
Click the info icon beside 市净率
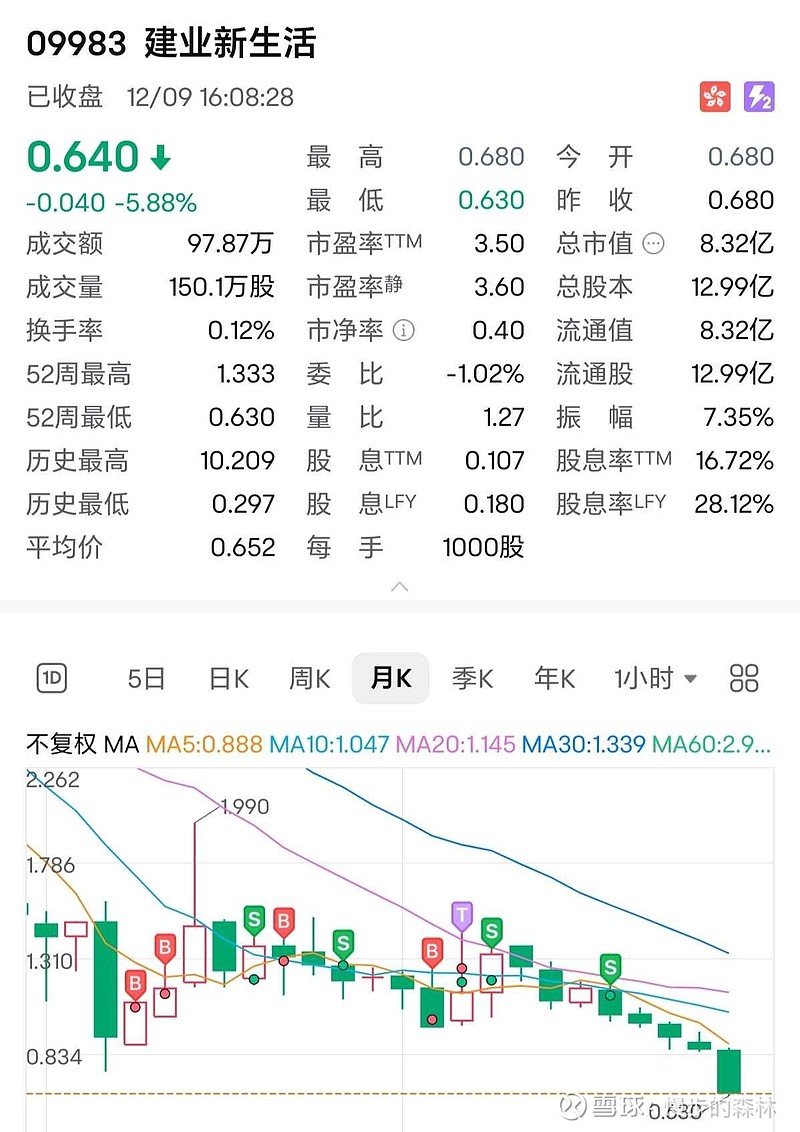[404, 330]
